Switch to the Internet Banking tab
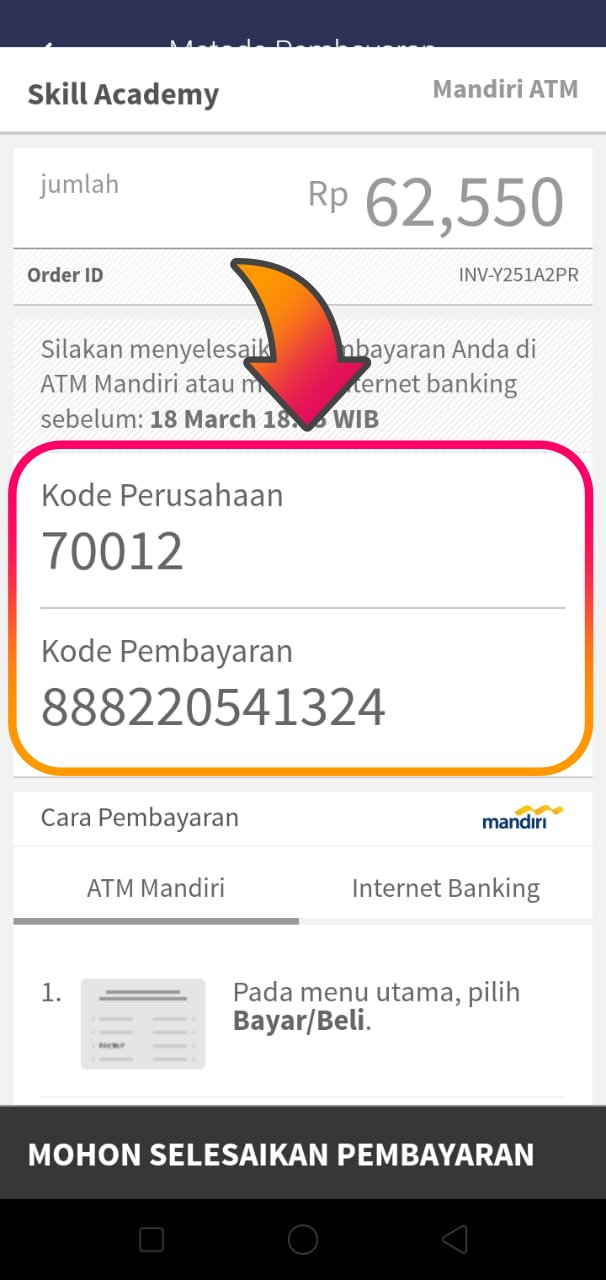Screen dimensions: 606x1280 446,888
